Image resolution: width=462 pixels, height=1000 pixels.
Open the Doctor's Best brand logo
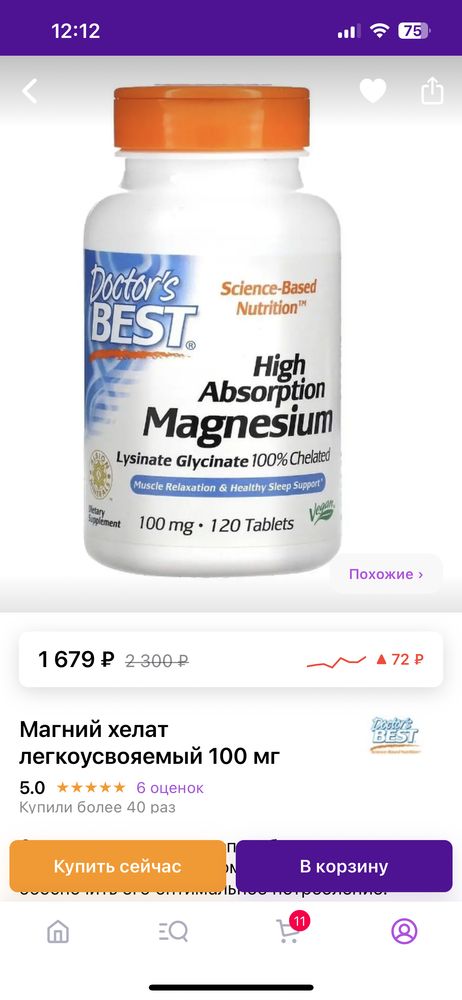point(396,735)
